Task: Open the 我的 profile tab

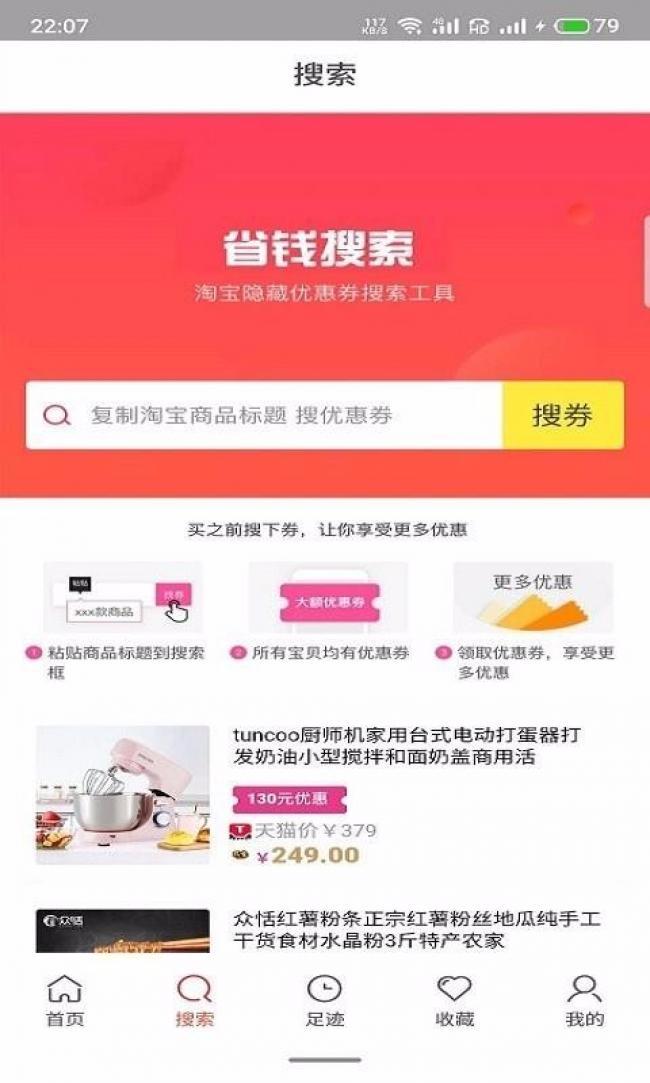Action: tap(584, 1001)
